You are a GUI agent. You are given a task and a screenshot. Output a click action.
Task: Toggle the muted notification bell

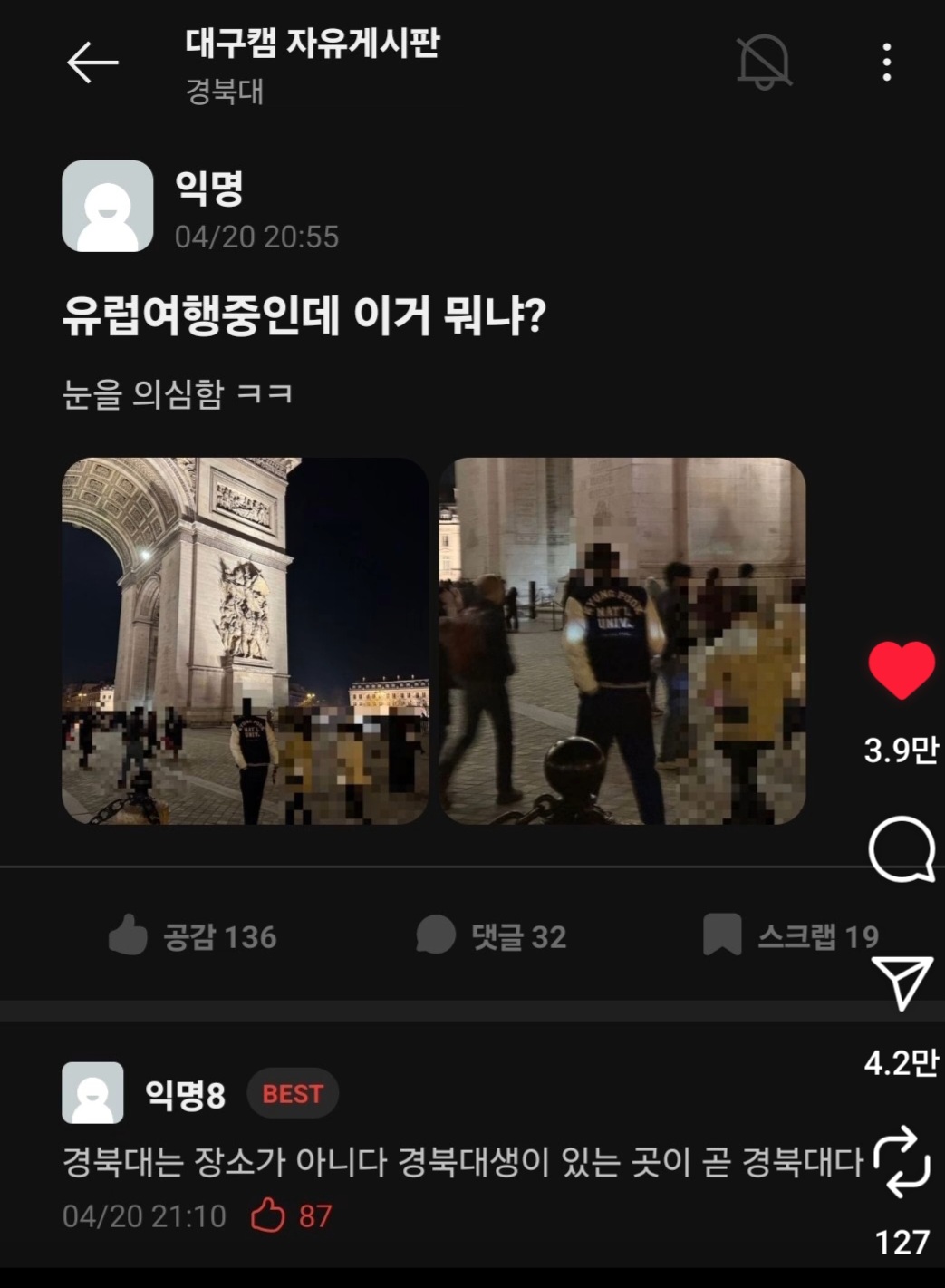point(764,63)
